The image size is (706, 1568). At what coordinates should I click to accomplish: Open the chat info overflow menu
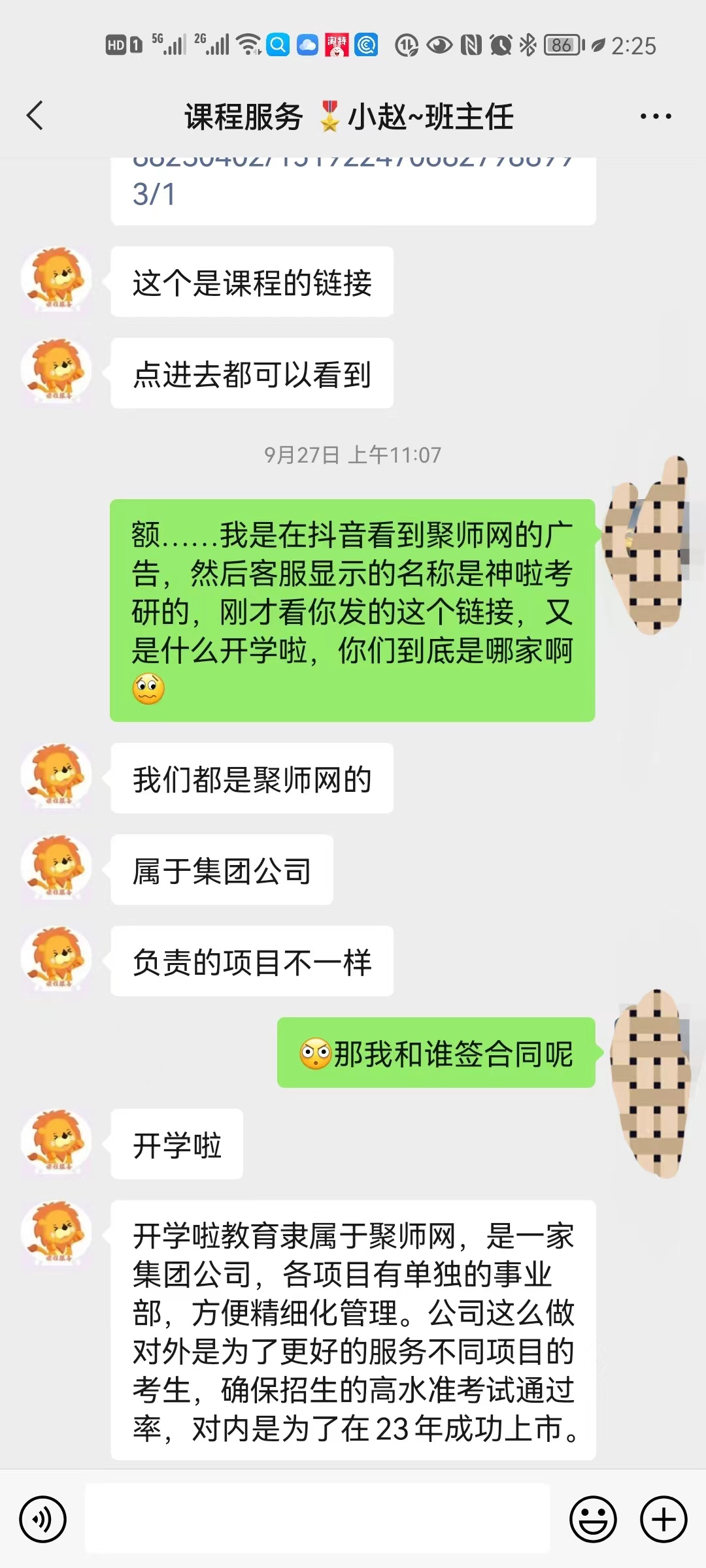pos(655,116)
